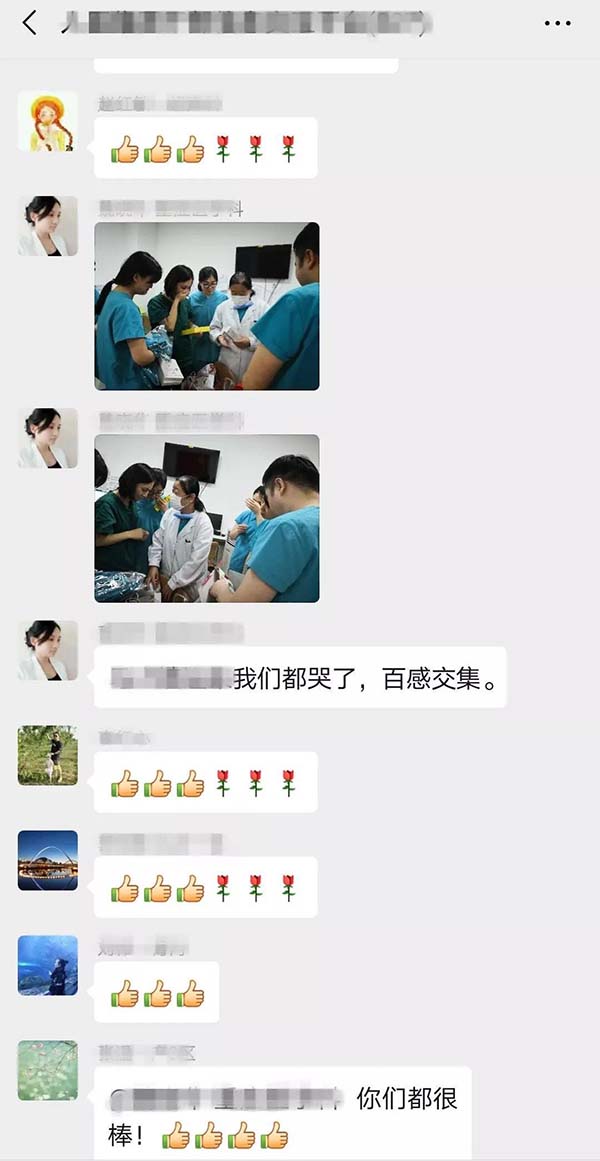This screenshot has width=600, height=1161.
Task: Open first photo of nurses in teal scrubs
Action: click(207, 306)
